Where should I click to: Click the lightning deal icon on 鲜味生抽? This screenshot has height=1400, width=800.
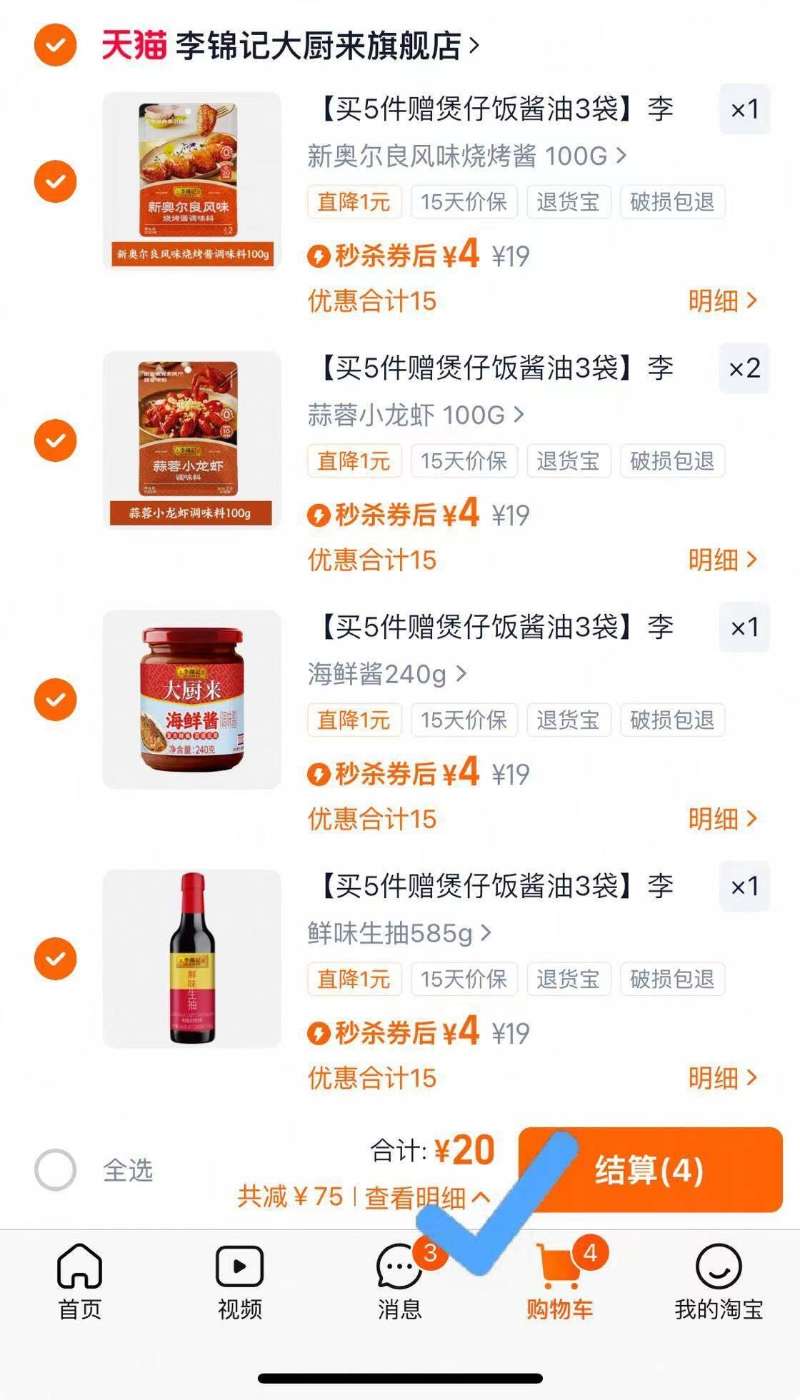(318, 1033)
